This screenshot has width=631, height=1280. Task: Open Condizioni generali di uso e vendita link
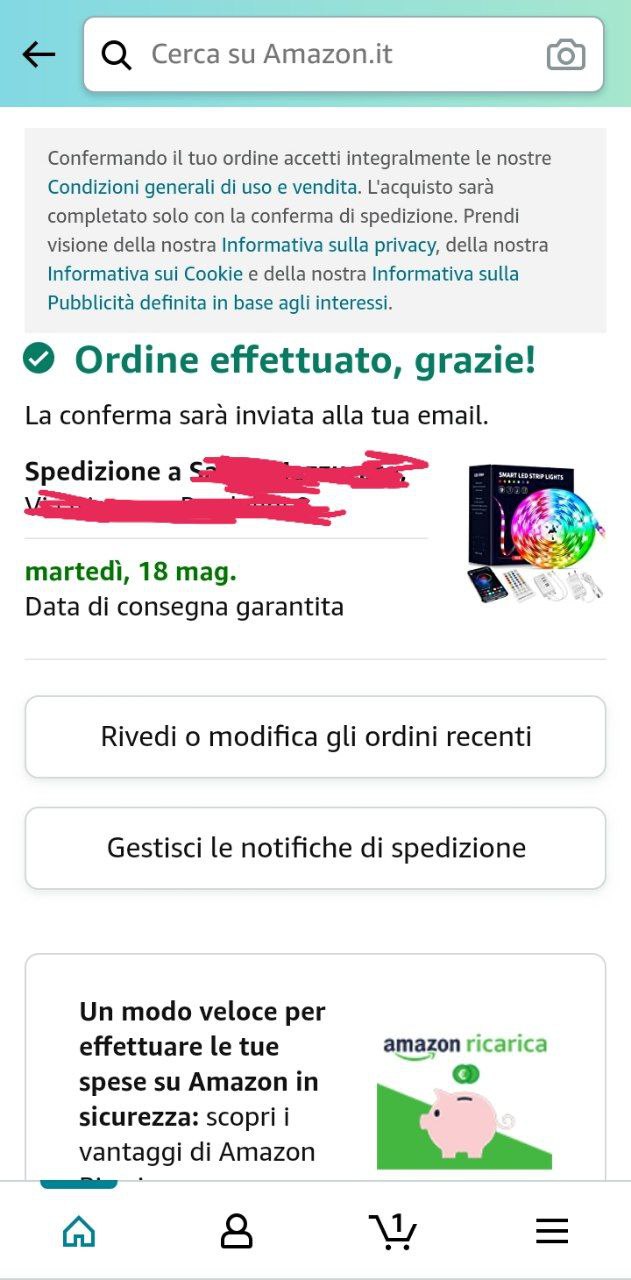click(x=202, y=187)
